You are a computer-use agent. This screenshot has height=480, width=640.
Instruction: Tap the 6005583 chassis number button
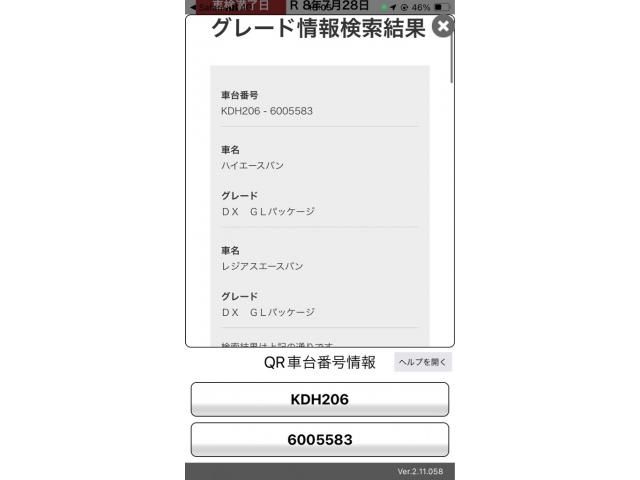click(319, 439)
